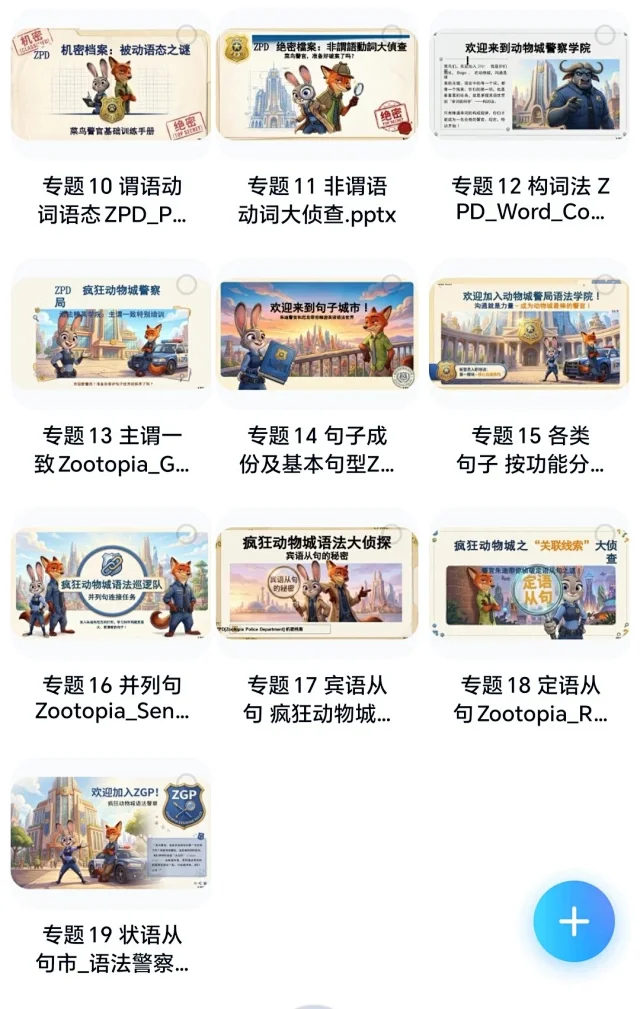Open 专题 11 非谓语动词大侦查.pptx

[318, 85]
